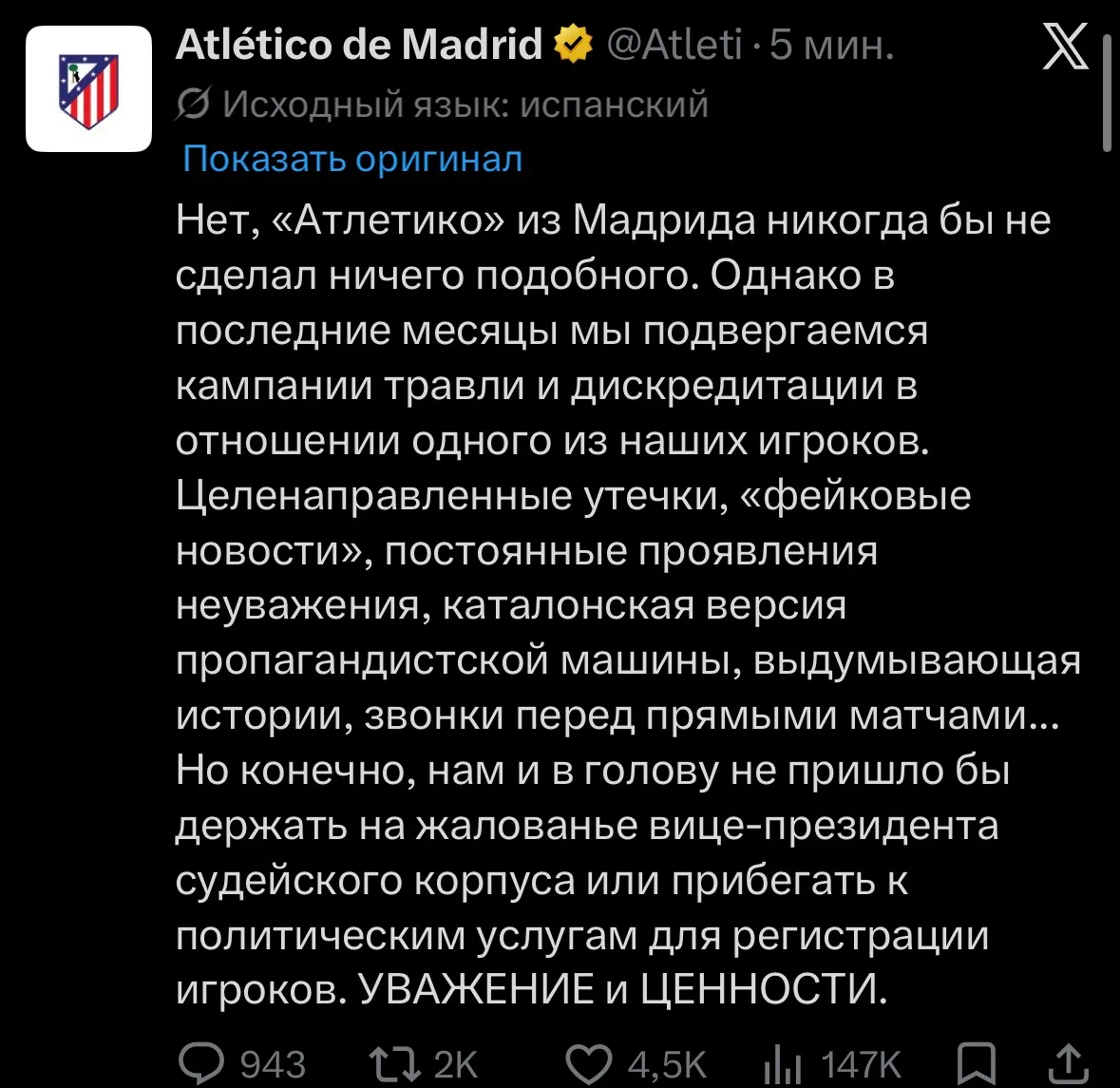Viewport: 1120px width, 1088px height.
Task: Tap "Показать оригинал" to view original text
Action: pyautogui.click(x=352, y=159)
